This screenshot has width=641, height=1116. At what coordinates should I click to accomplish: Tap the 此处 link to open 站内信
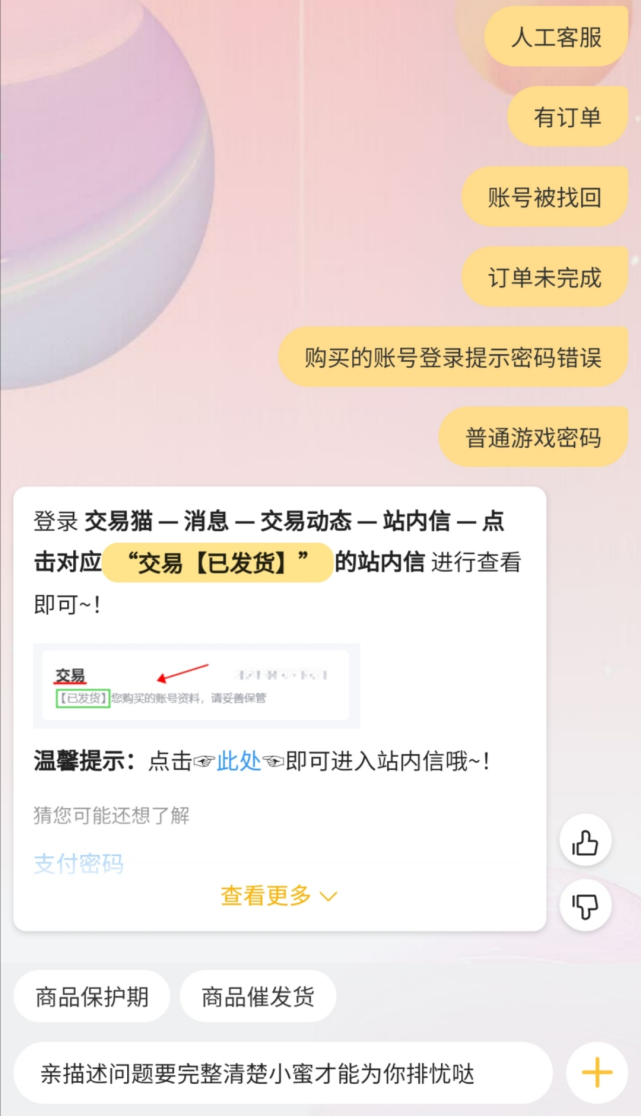239,762
